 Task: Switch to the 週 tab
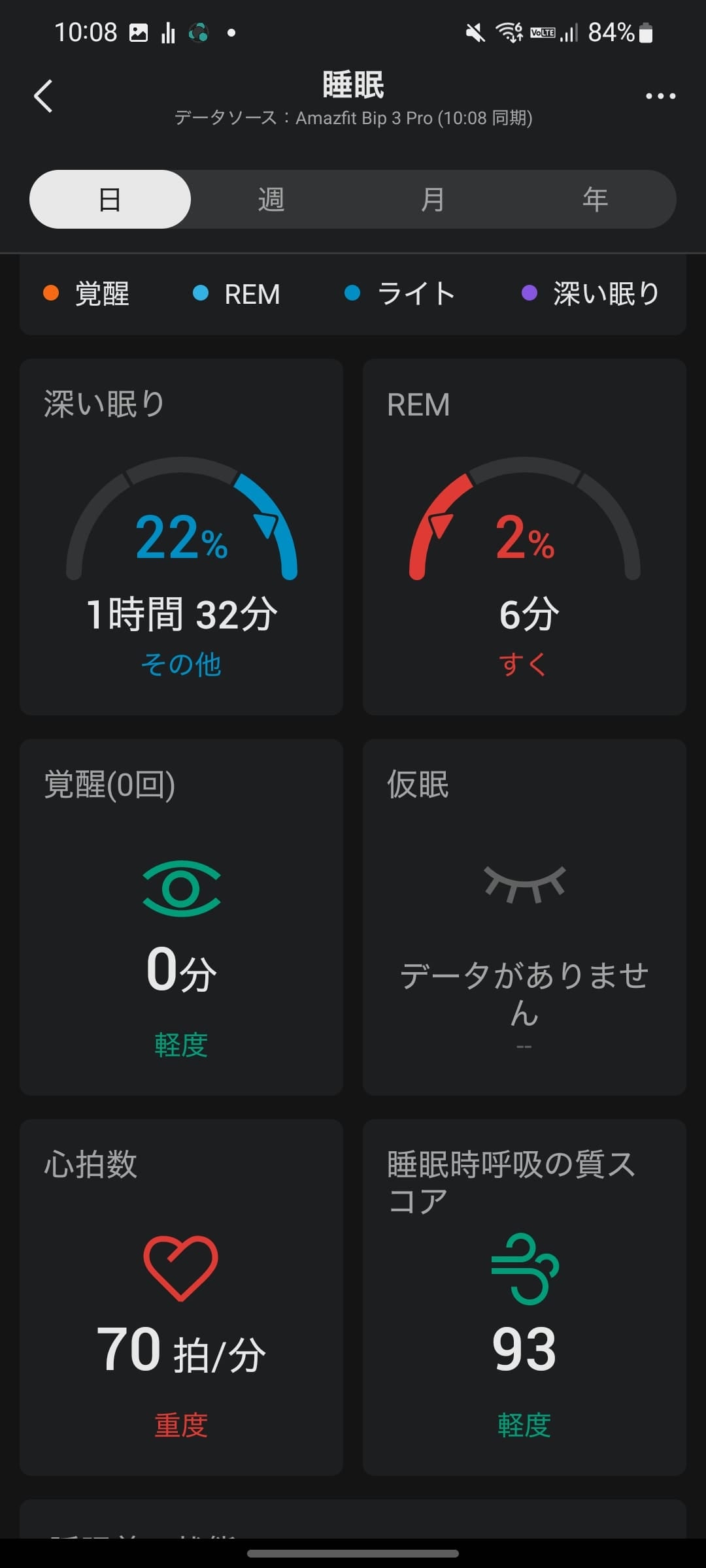pyautogui.click(x=271, y=199)
